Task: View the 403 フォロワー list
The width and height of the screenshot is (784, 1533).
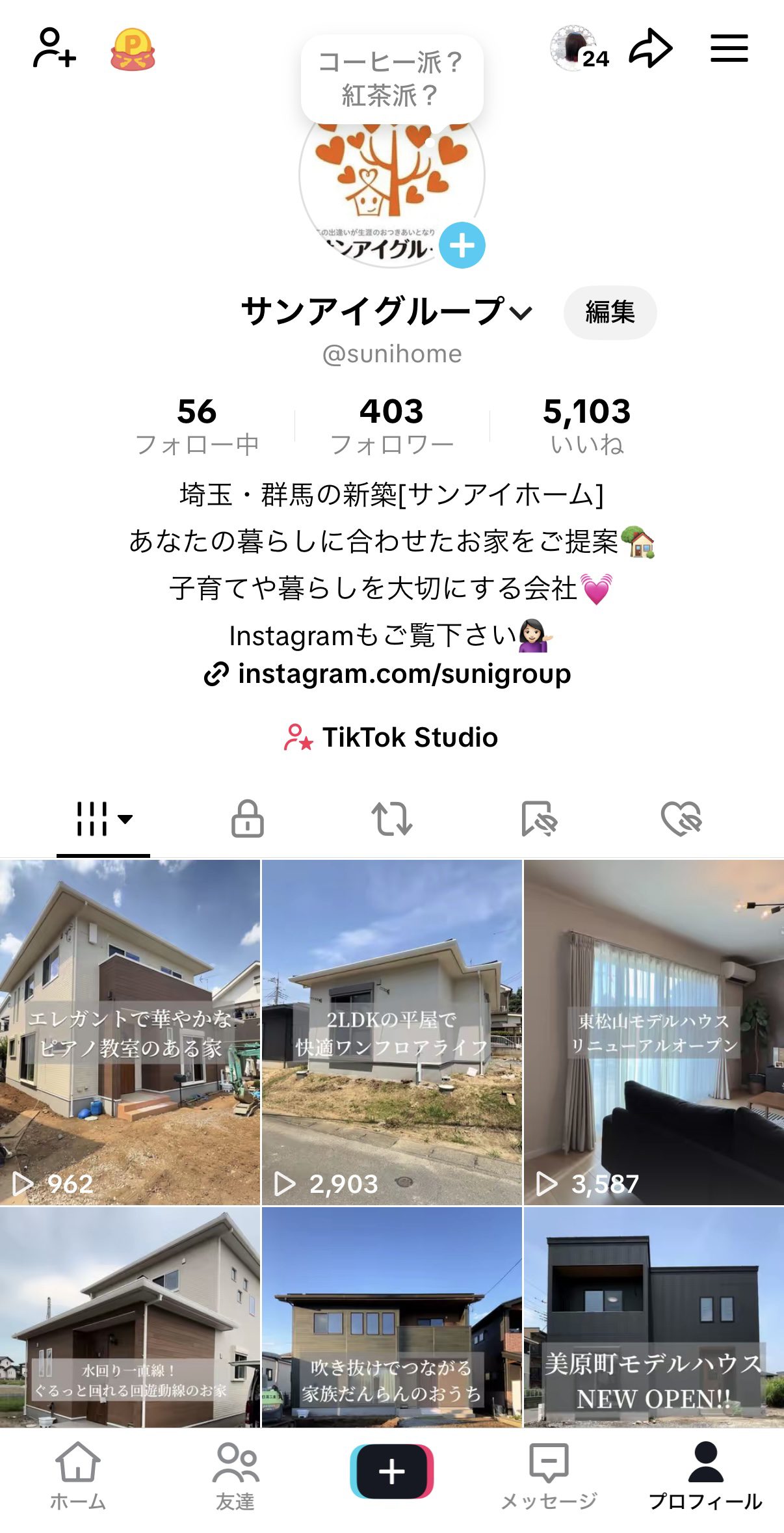Action: pyautogui.click(x=391, y=425)
